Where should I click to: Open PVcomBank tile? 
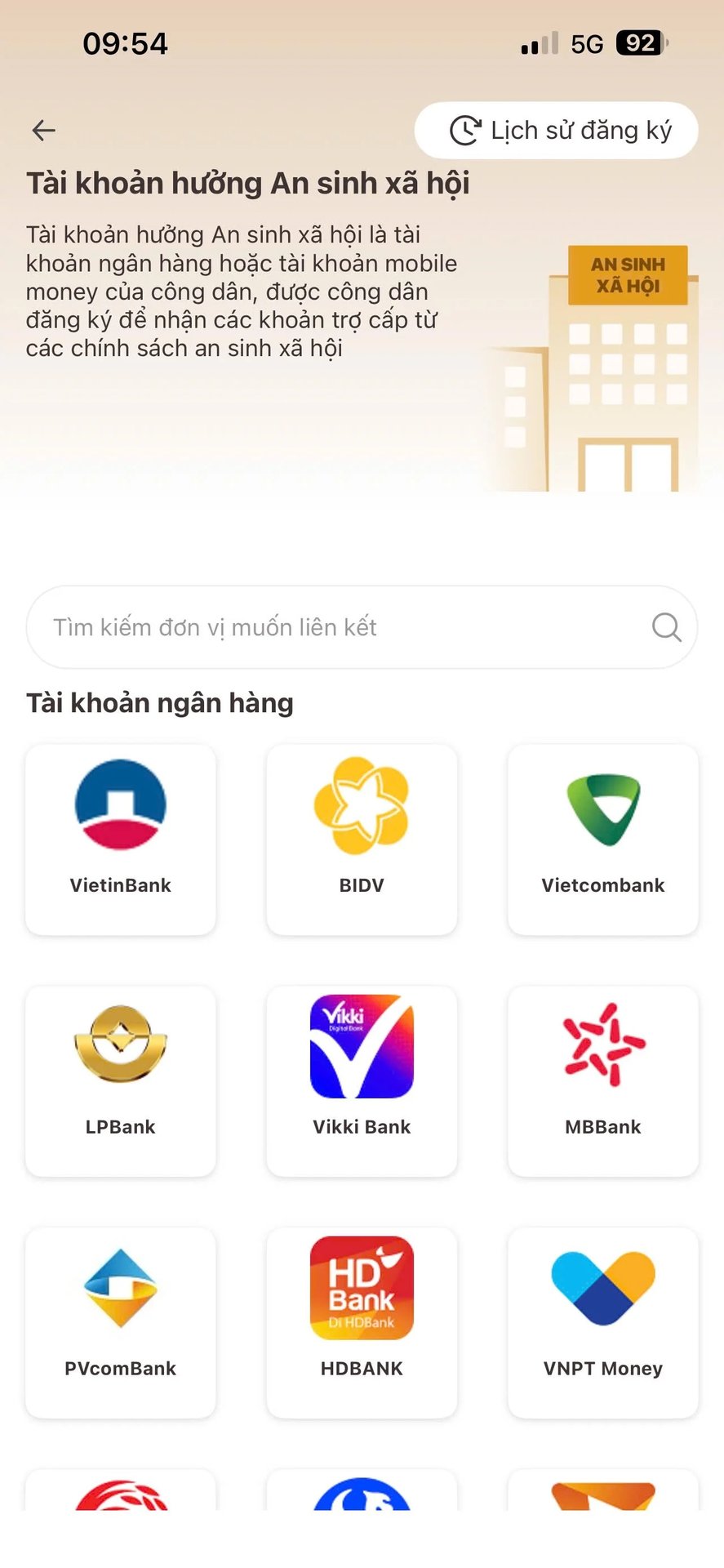(121, 1322)
